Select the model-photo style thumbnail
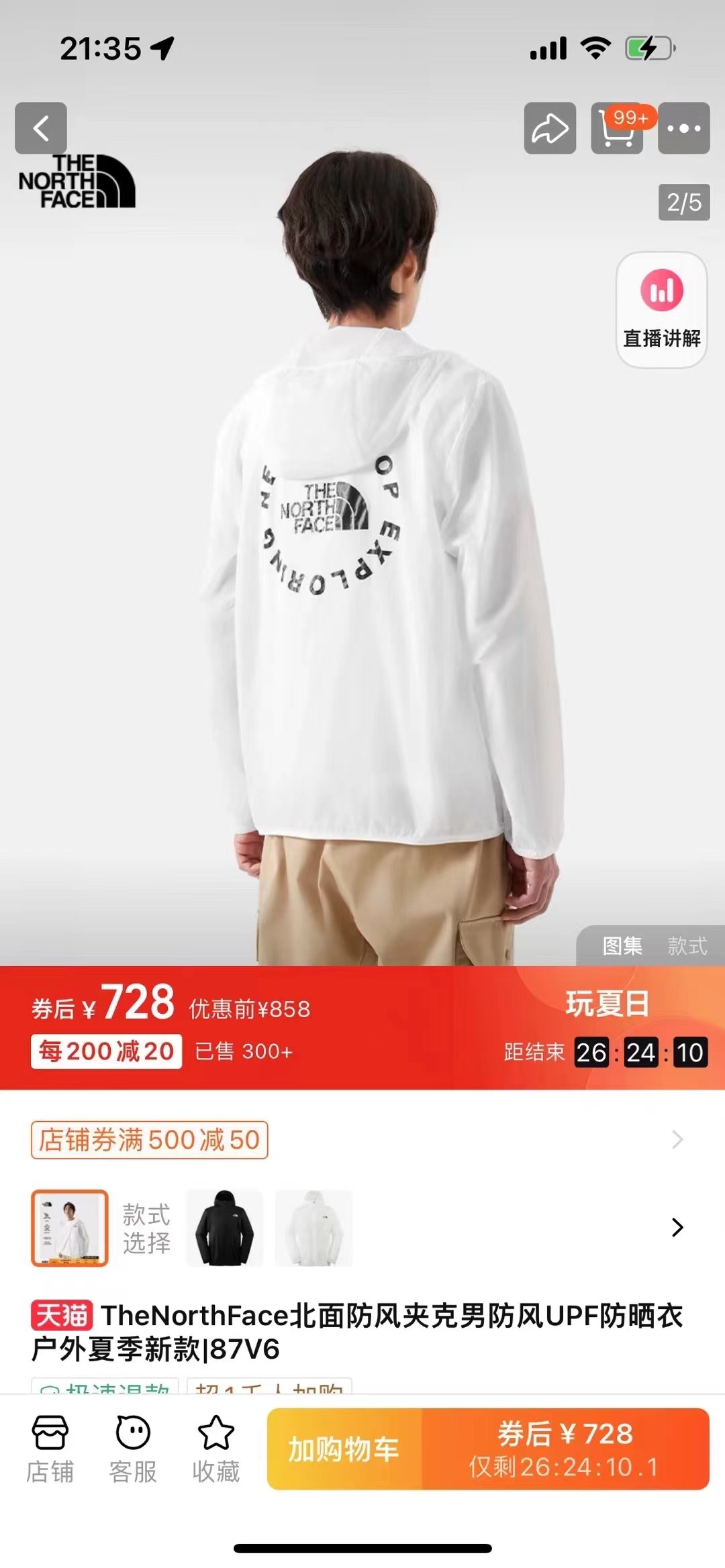This screenshot has width=725, height=1568. click(x=70, y=1228)
